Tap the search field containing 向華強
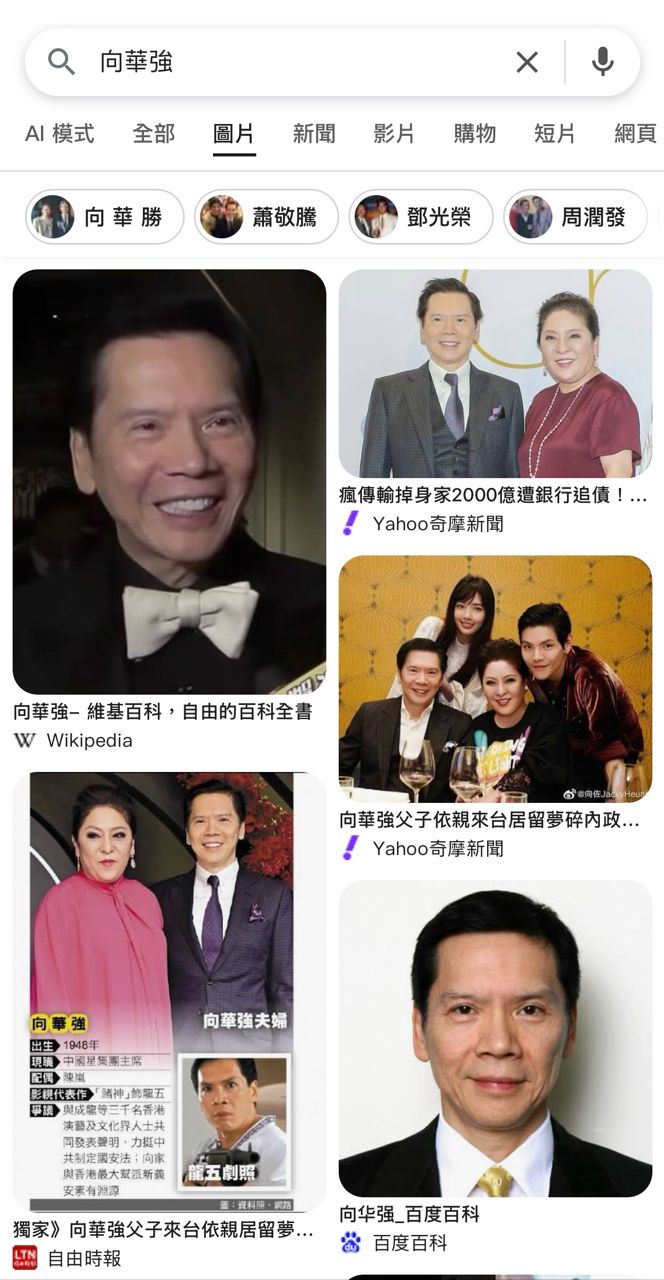The height and width of the screenshot is (1280, 664). point(290,62)
